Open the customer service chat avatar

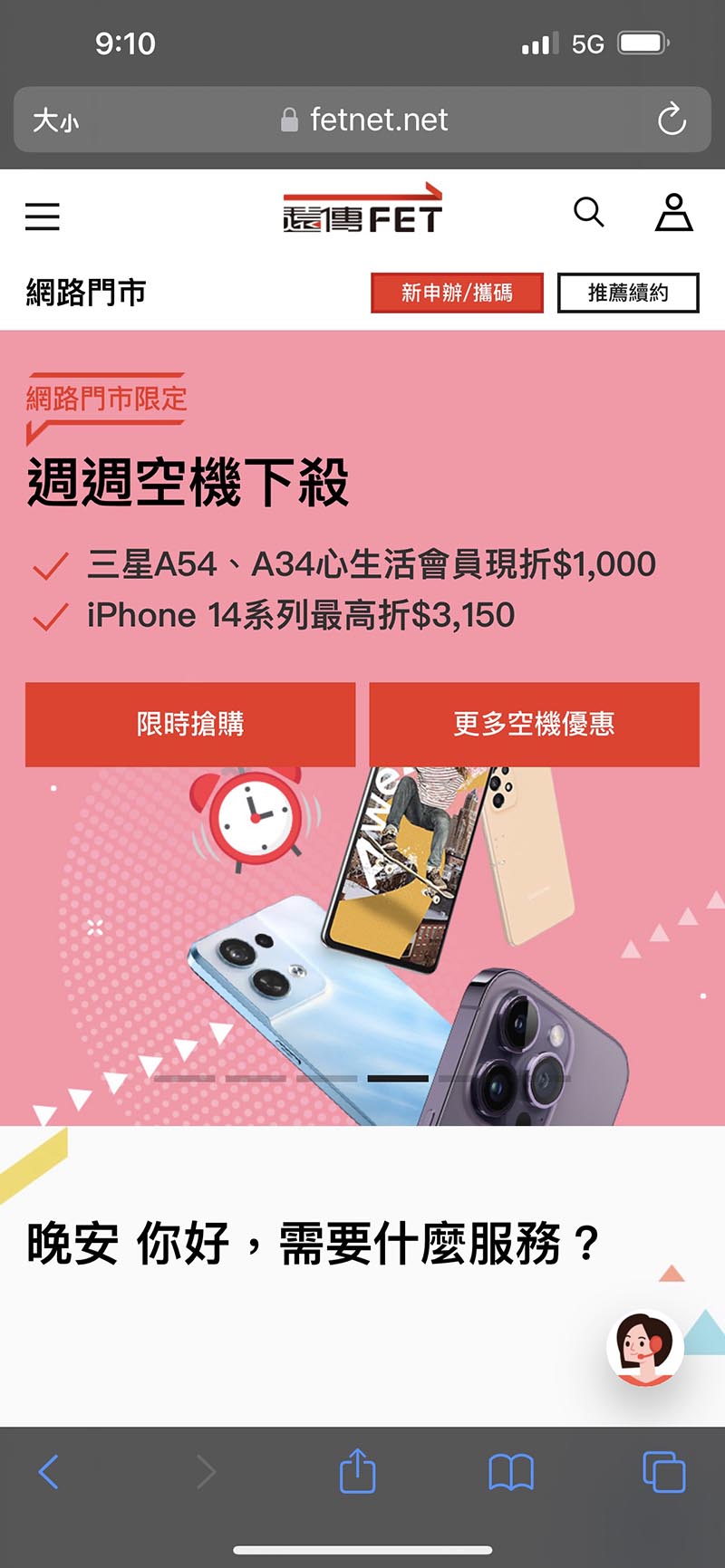644,1348
